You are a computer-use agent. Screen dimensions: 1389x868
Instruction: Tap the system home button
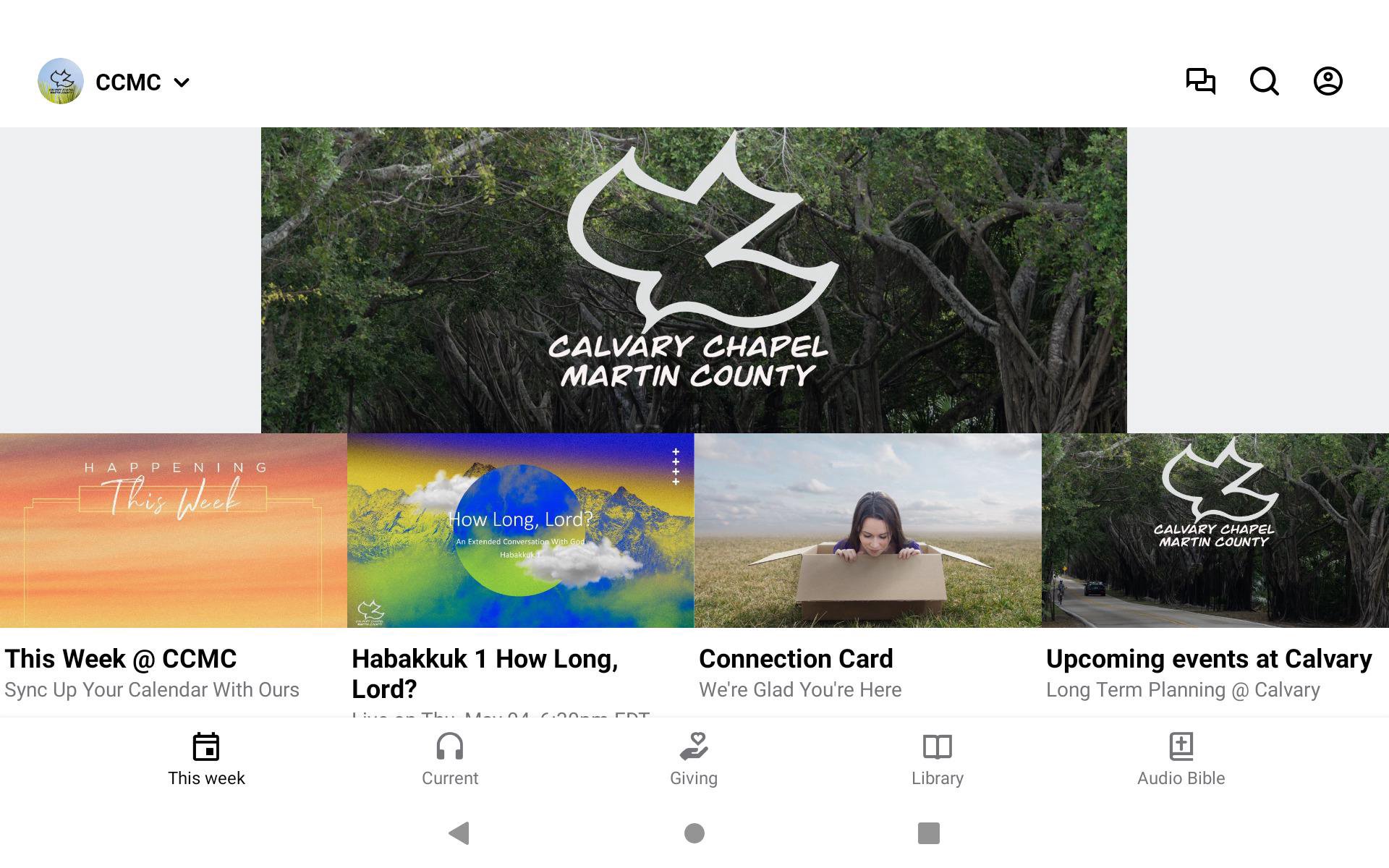[694, 833]
